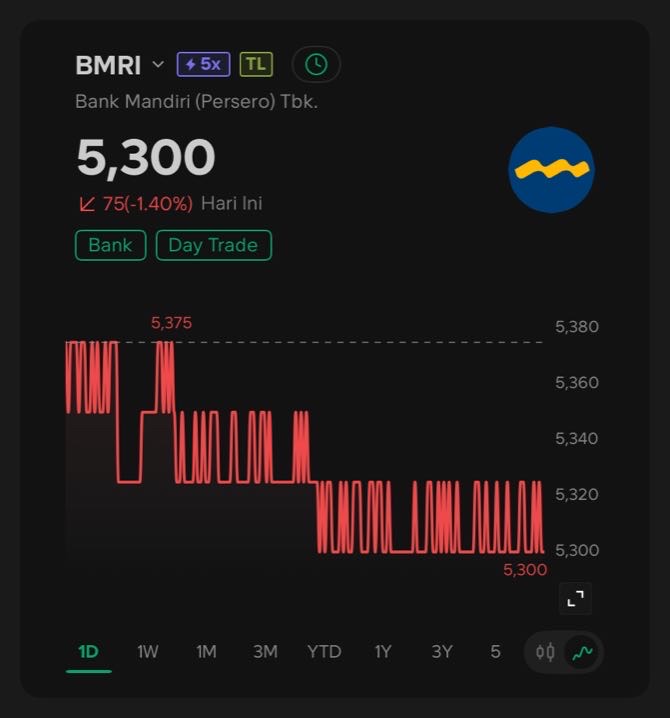Select the Day Trade chip
This screenshot has height=718, width=670.
coord(213,245)
